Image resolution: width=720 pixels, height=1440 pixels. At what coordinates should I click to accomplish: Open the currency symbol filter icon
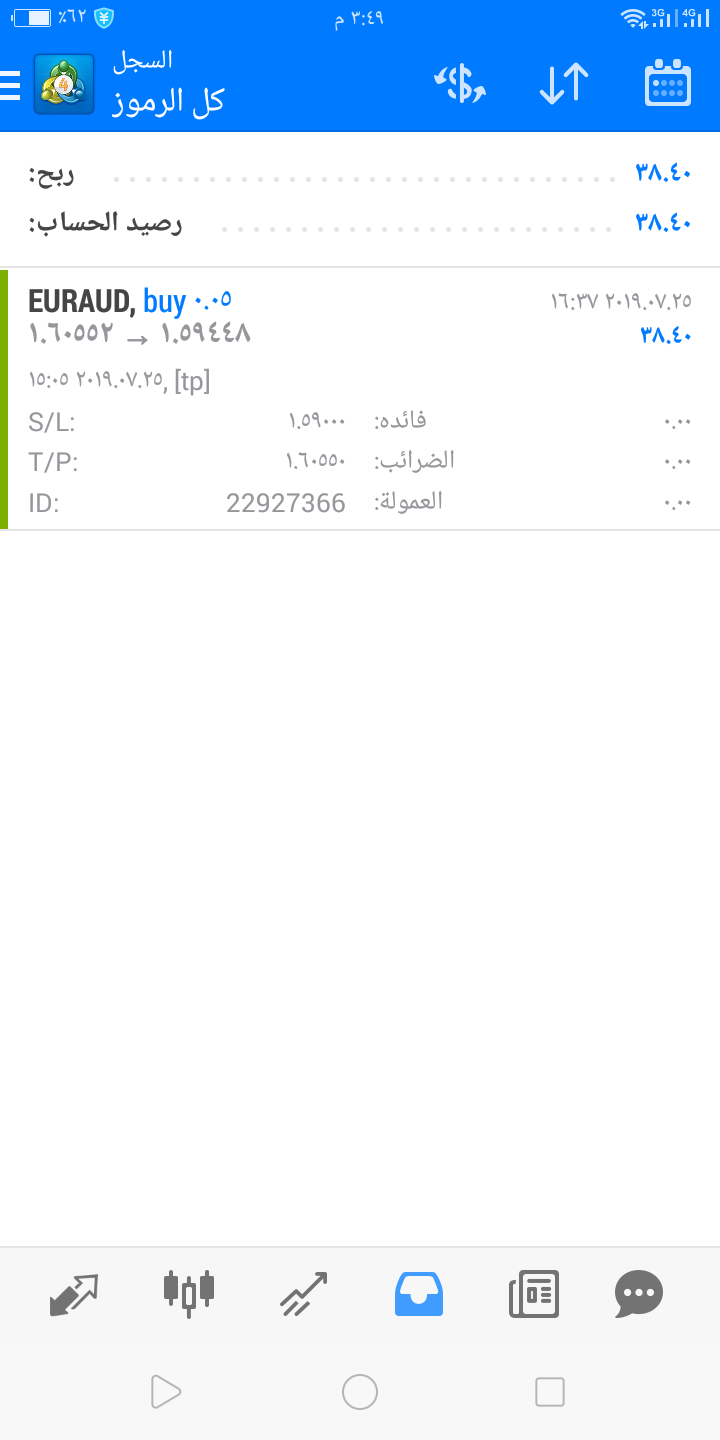tap(460, 84)
